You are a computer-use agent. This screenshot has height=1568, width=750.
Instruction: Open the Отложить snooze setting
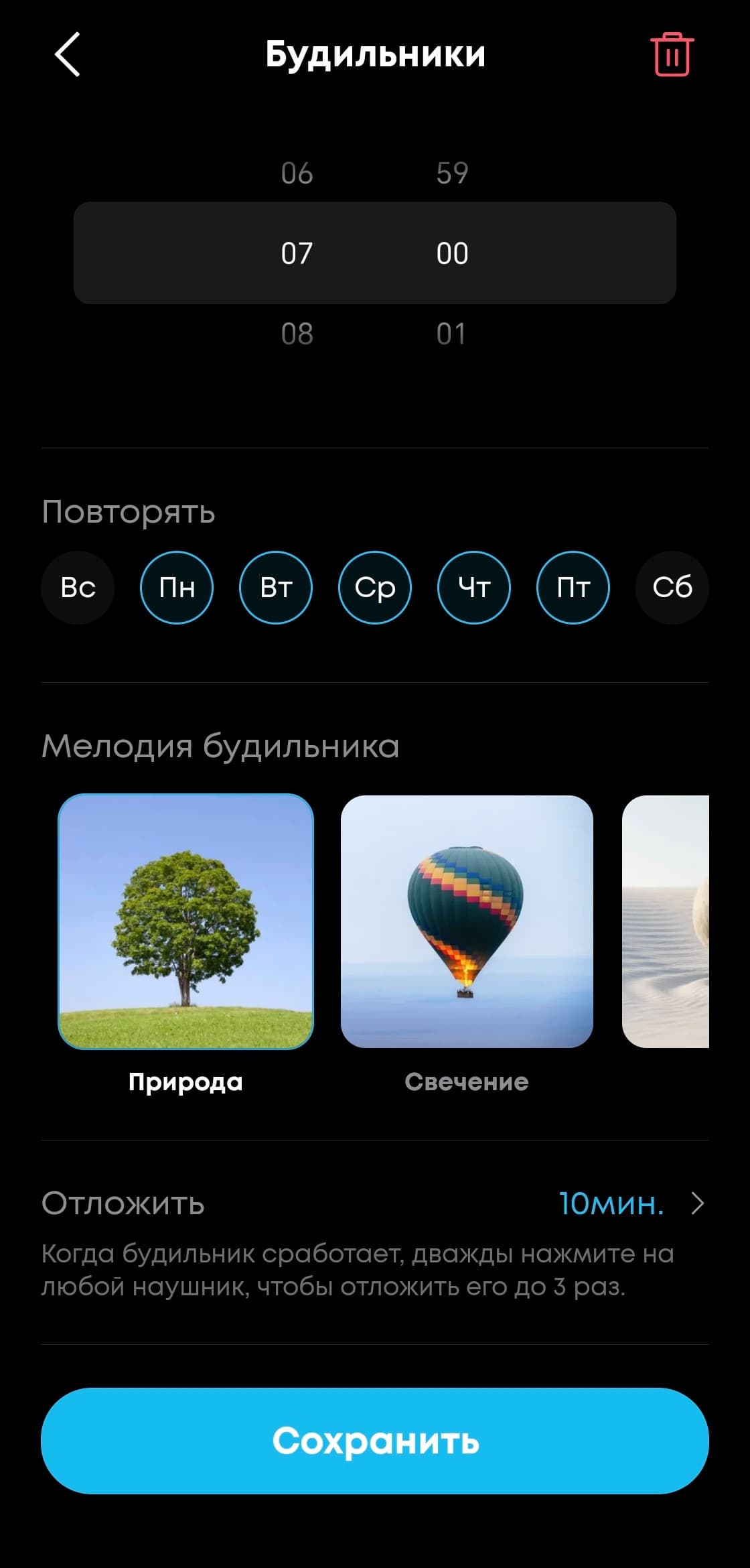[629, 1203]
